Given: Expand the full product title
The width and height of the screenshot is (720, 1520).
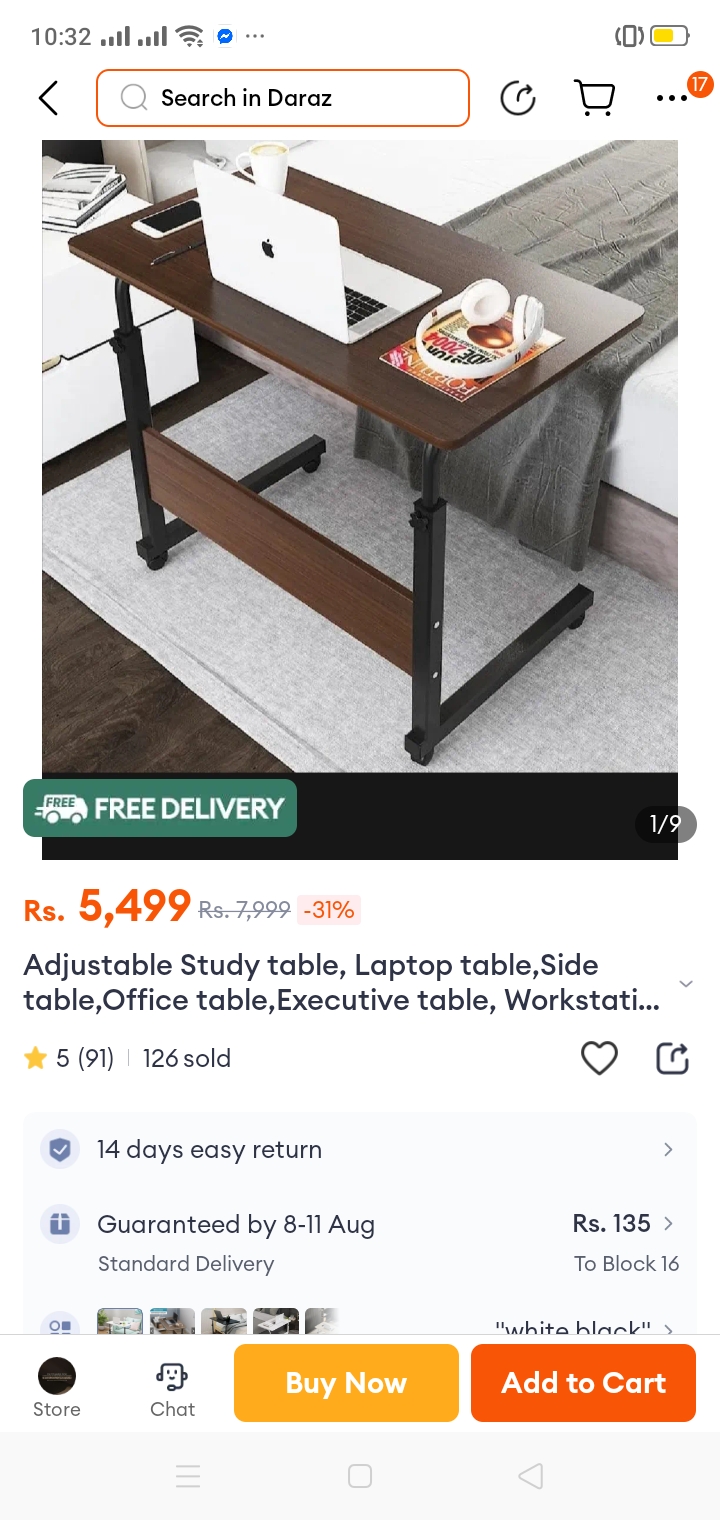Looking at the screenshot, I should (x=686, y=984).
